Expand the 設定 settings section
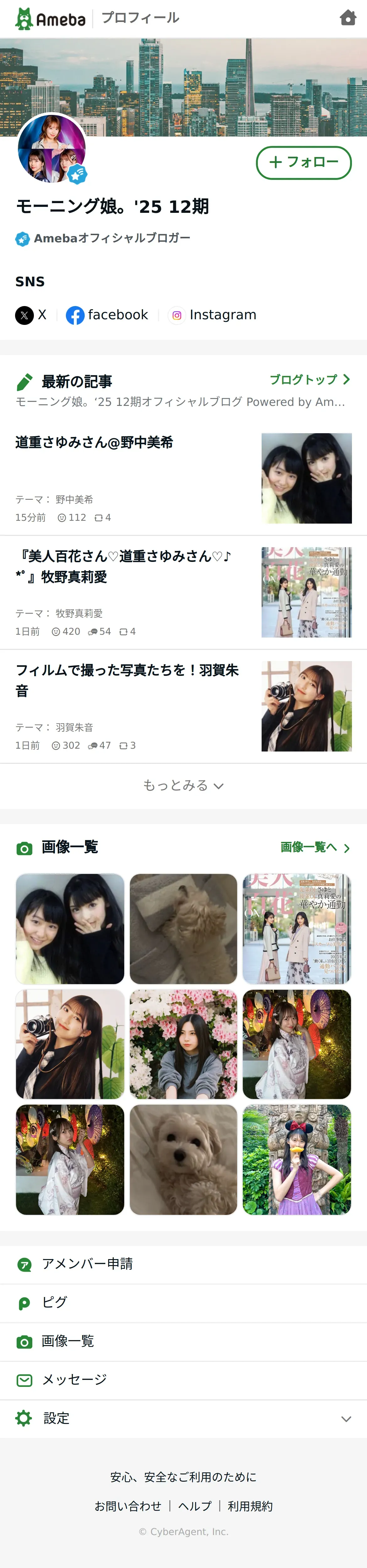Screen dimensions: 367x1568 (183, 1419)
